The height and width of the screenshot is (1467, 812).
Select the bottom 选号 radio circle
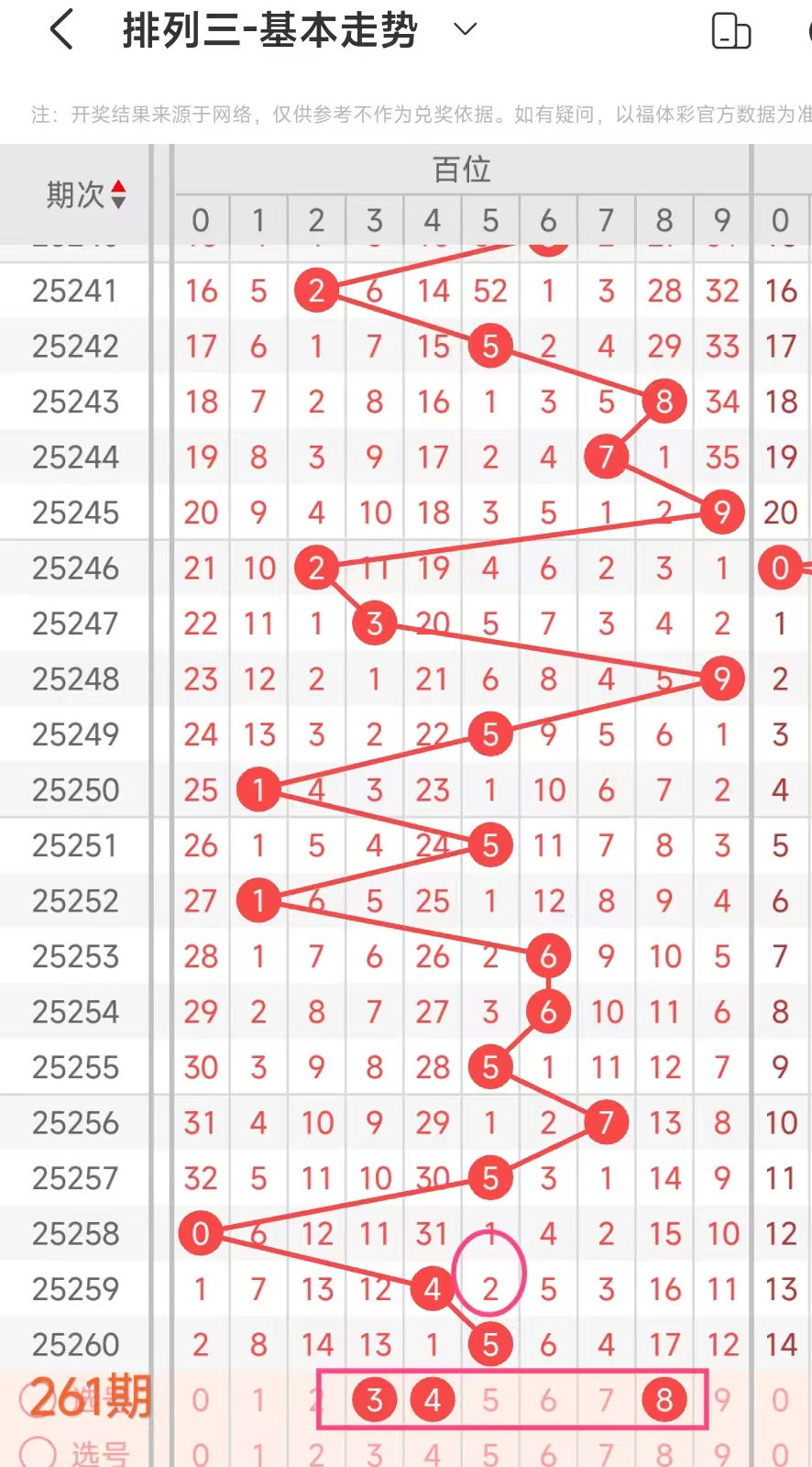[38, 1452]
